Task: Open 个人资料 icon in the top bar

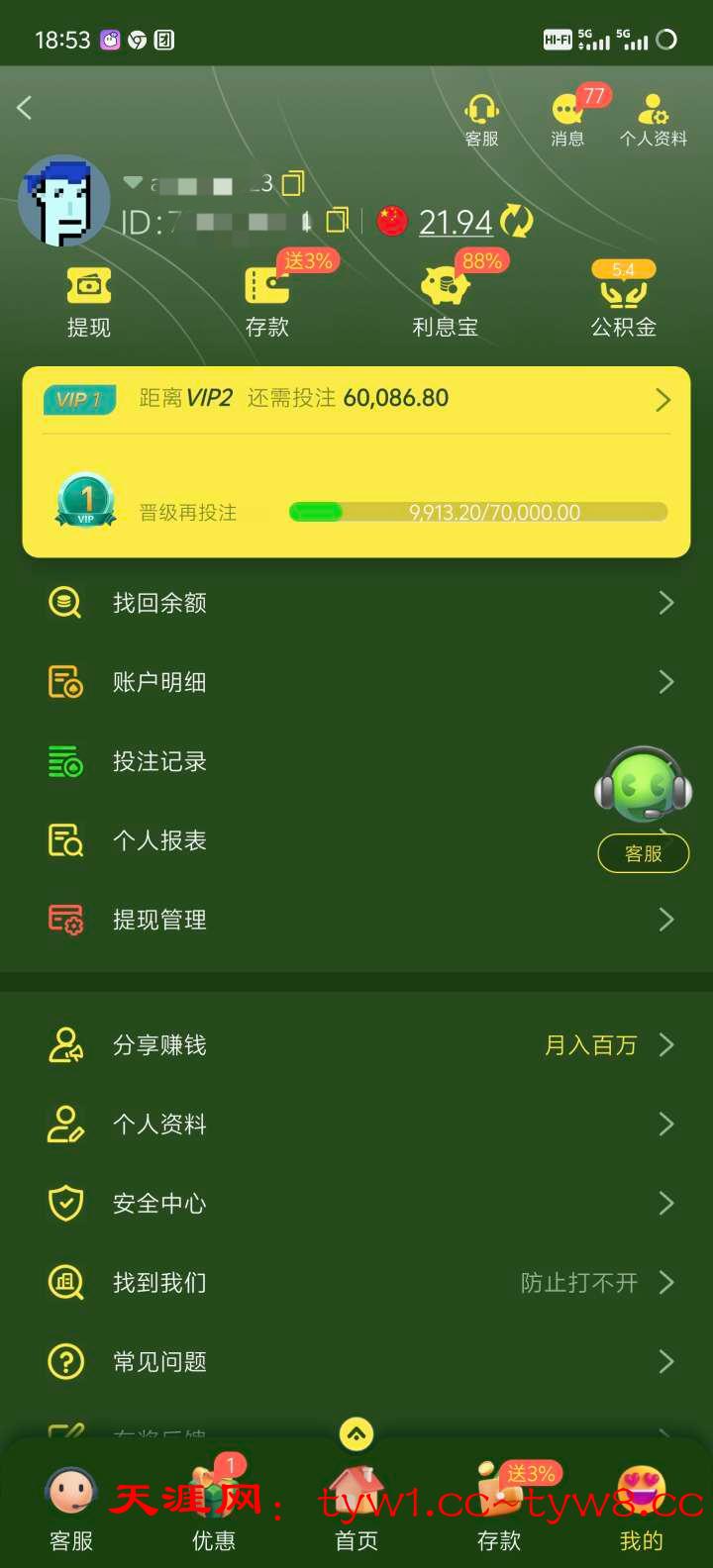Action: [653, 120]
